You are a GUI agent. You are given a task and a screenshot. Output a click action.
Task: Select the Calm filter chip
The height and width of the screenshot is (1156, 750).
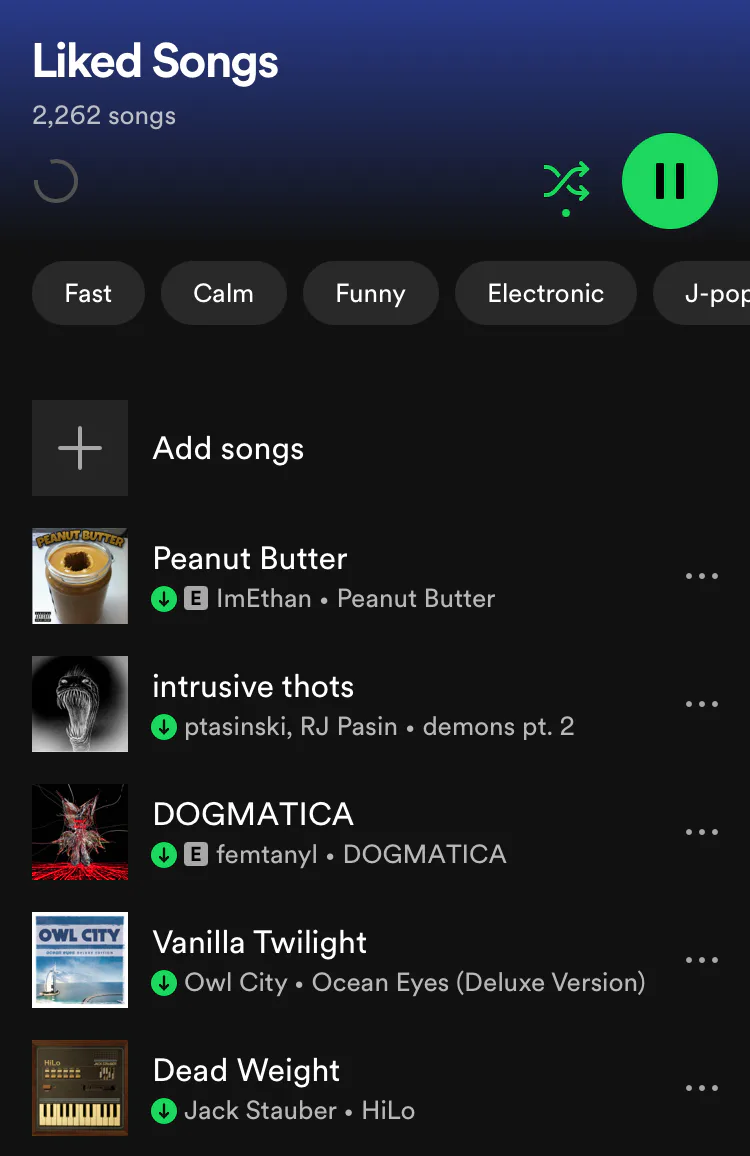click(223, 294)
